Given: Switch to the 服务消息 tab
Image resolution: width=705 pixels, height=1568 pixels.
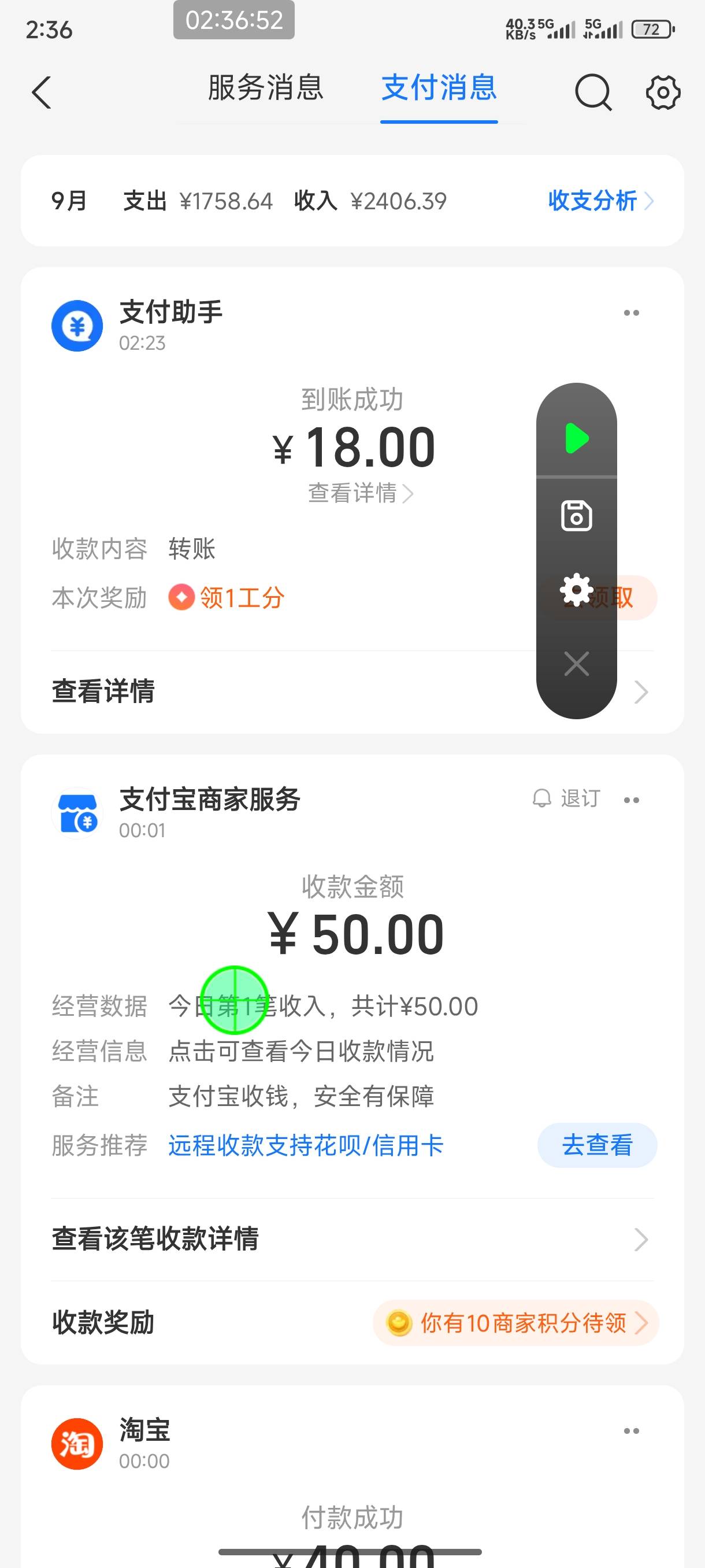Looking at the screenshot, I should (x=265, y=88).
